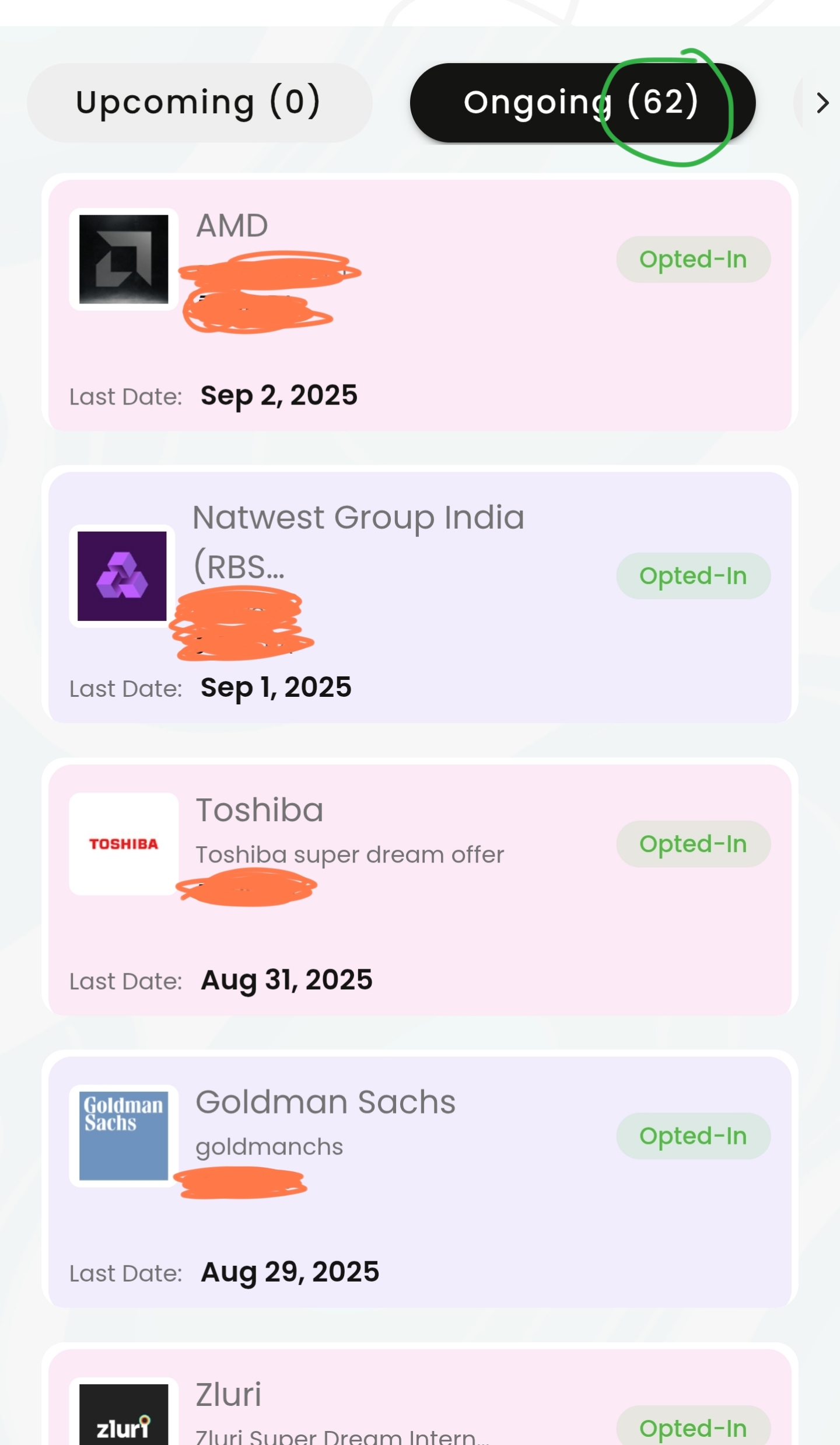Tap Opted-In badge on Toshiba card
The image size is (840, 1445).
694,844
